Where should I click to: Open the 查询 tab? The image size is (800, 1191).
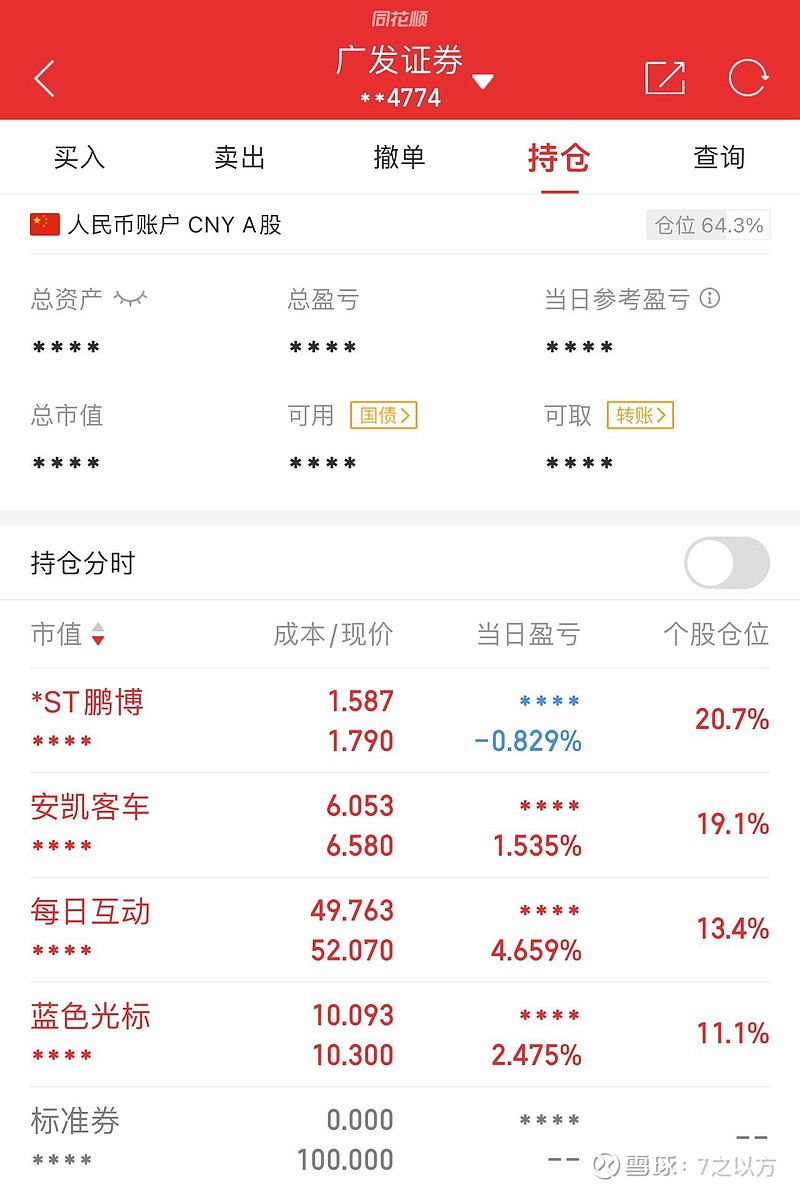point(719,157)
